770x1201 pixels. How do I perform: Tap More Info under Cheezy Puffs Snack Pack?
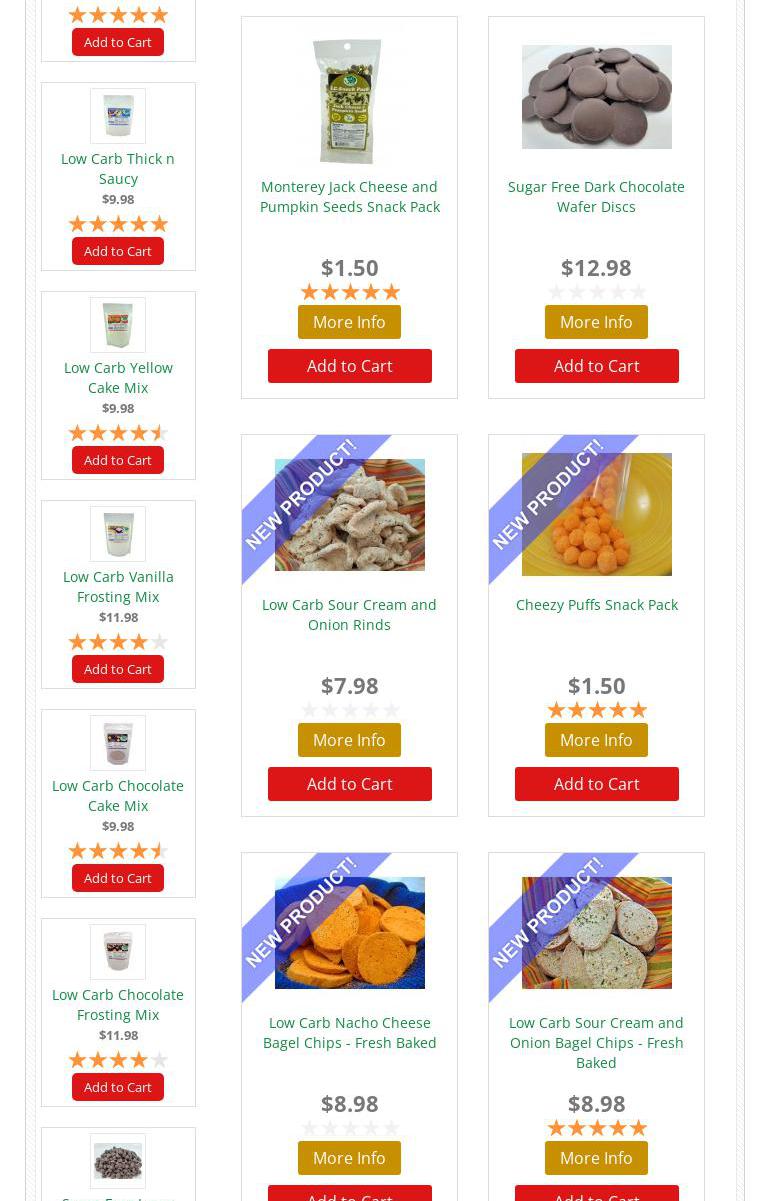point(596,740)
